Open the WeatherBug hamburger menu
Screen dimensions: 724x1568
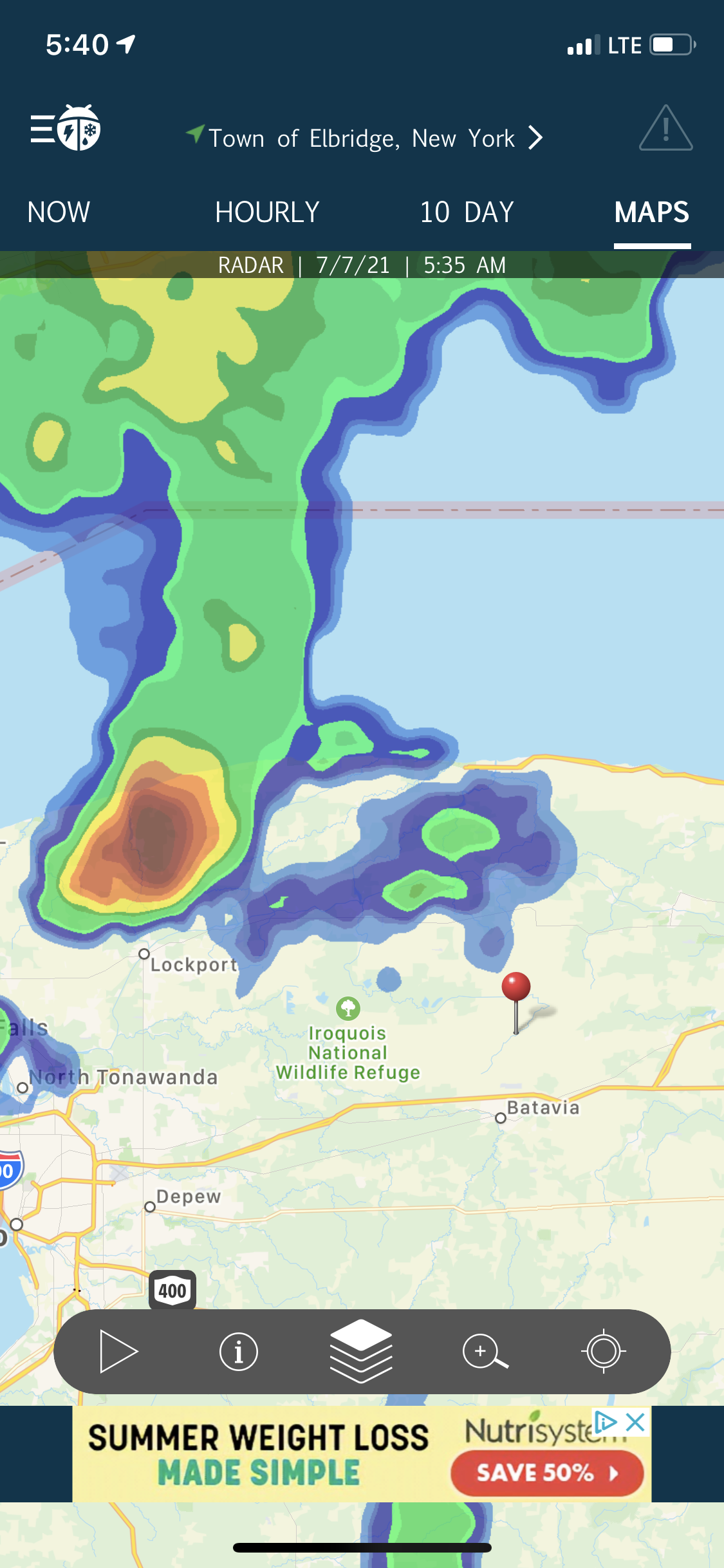[x=65, y=128]
